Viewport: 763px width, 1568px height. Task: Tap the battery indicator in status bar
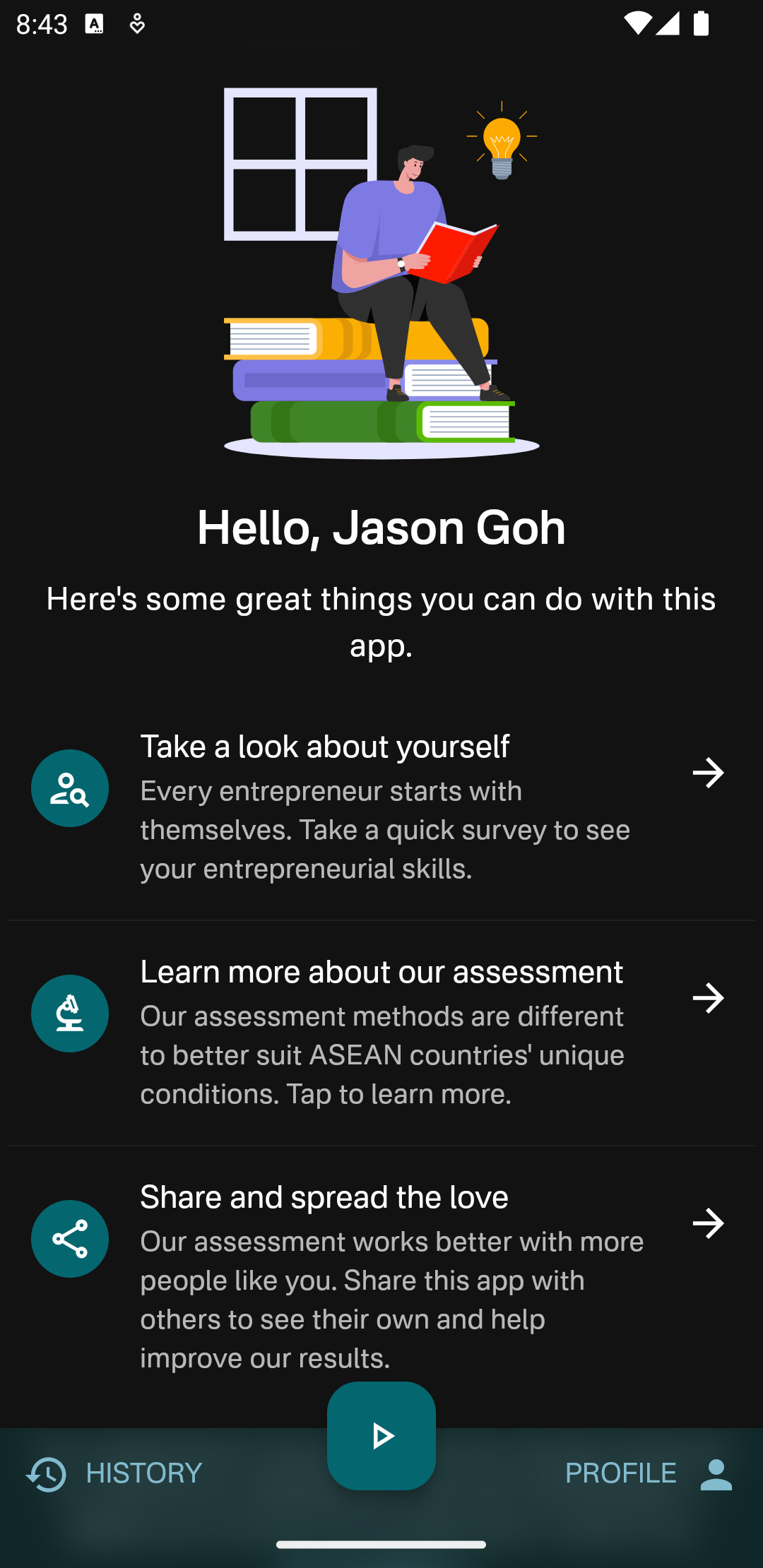(702, 23)
